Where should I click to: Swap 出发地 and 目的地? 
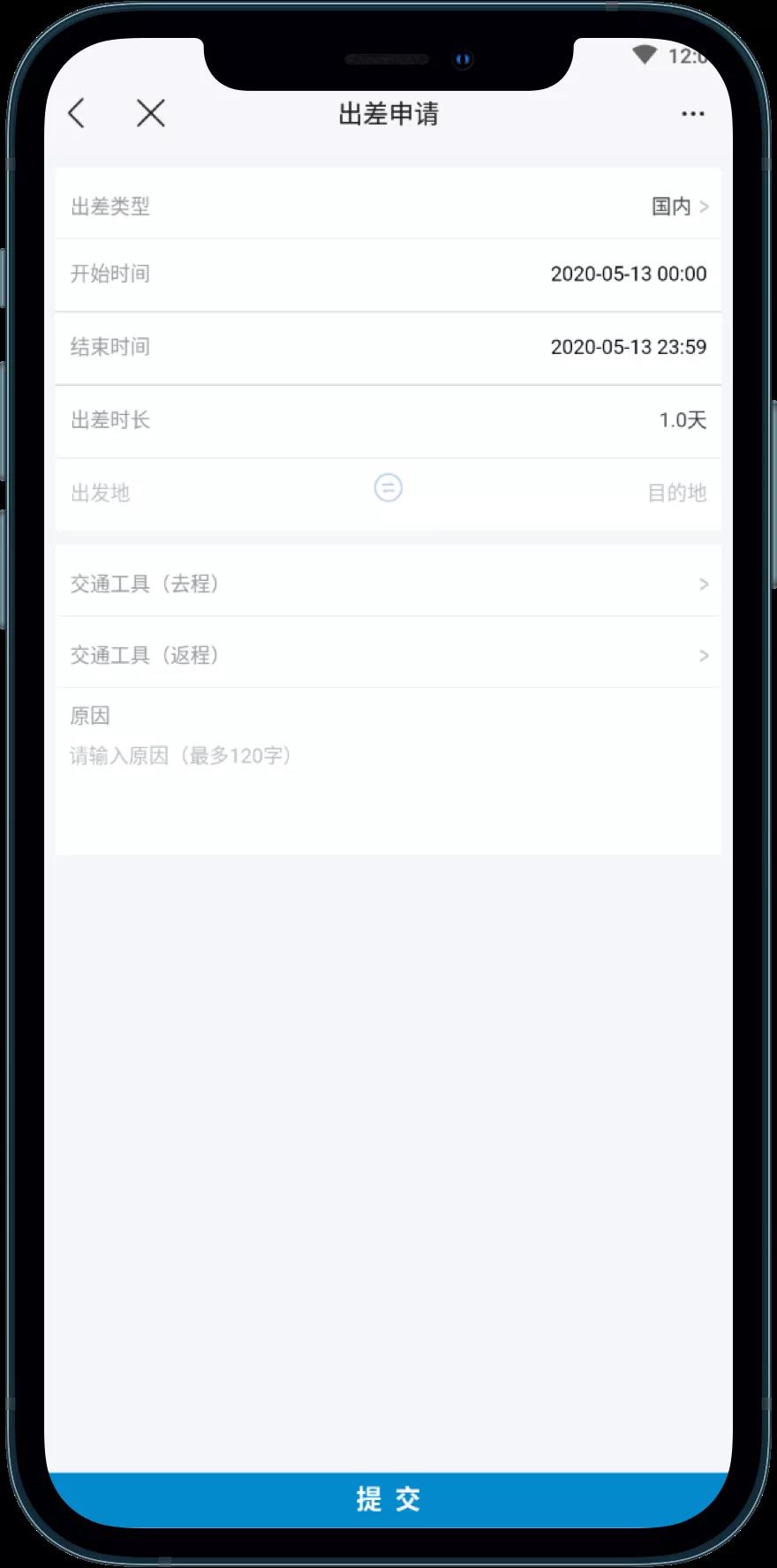(x=388, y=487)
